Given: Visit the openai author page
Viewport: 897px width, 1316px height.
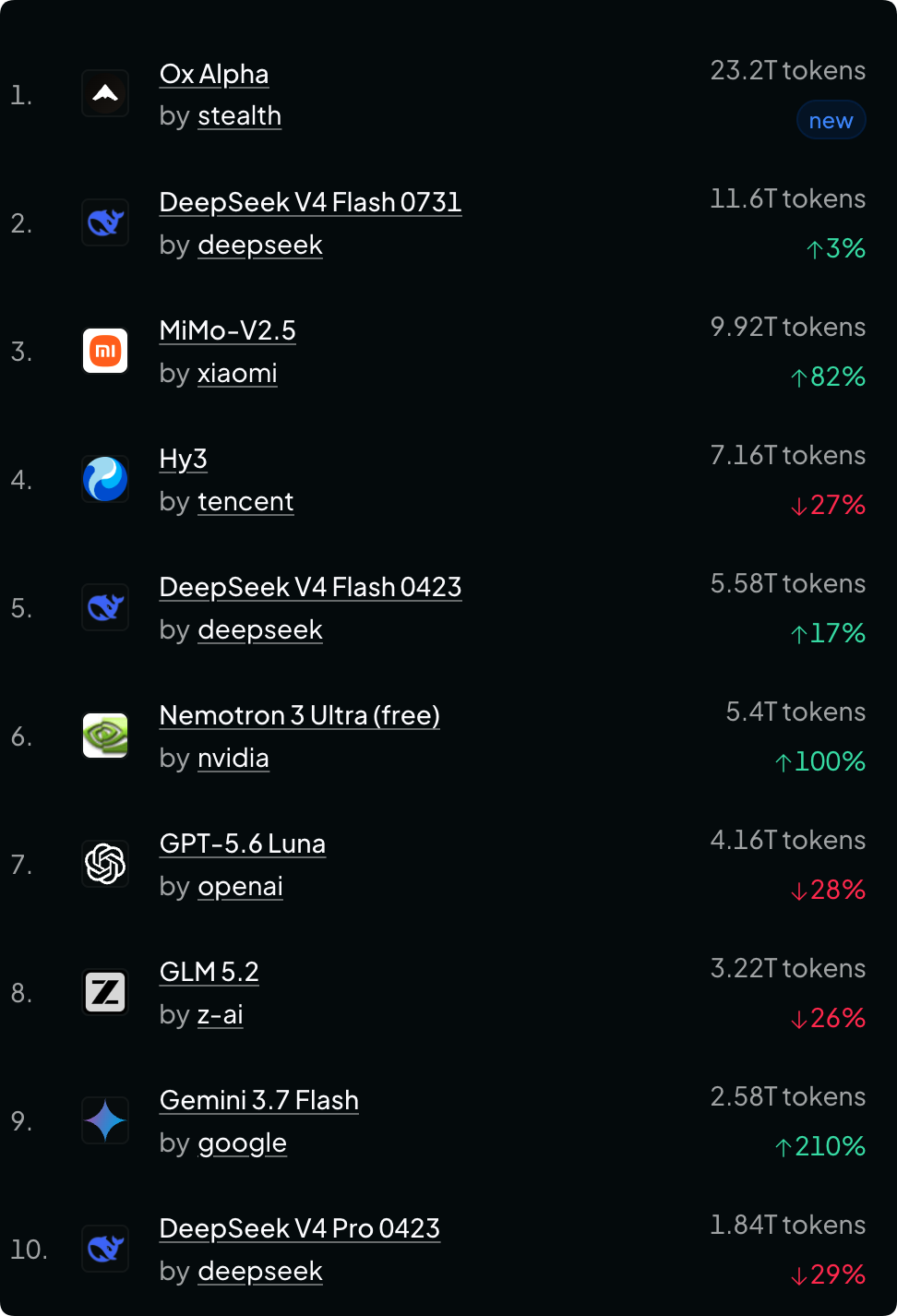Looking at the screenshot, I should coord(240,886).
